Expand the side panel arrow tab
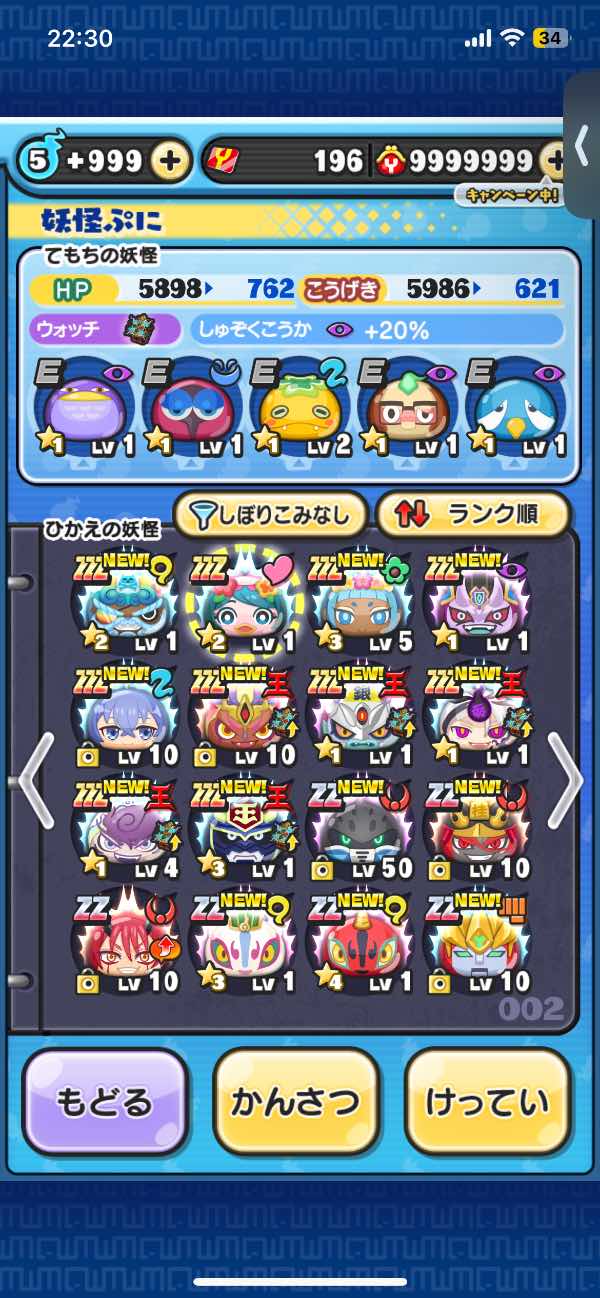Screen dimensions: 600x1298 click(x=582, y=147)
